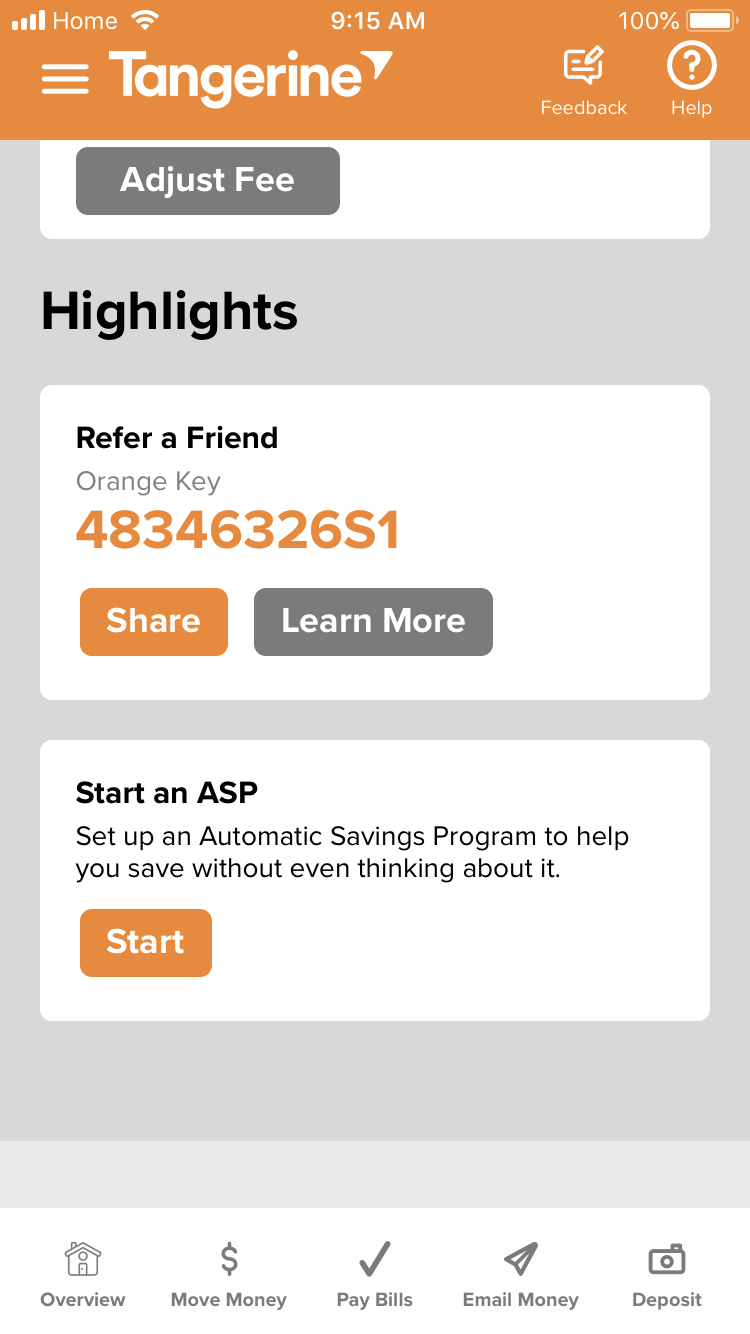Go to the Move Money tab

tap(229, 1273)
